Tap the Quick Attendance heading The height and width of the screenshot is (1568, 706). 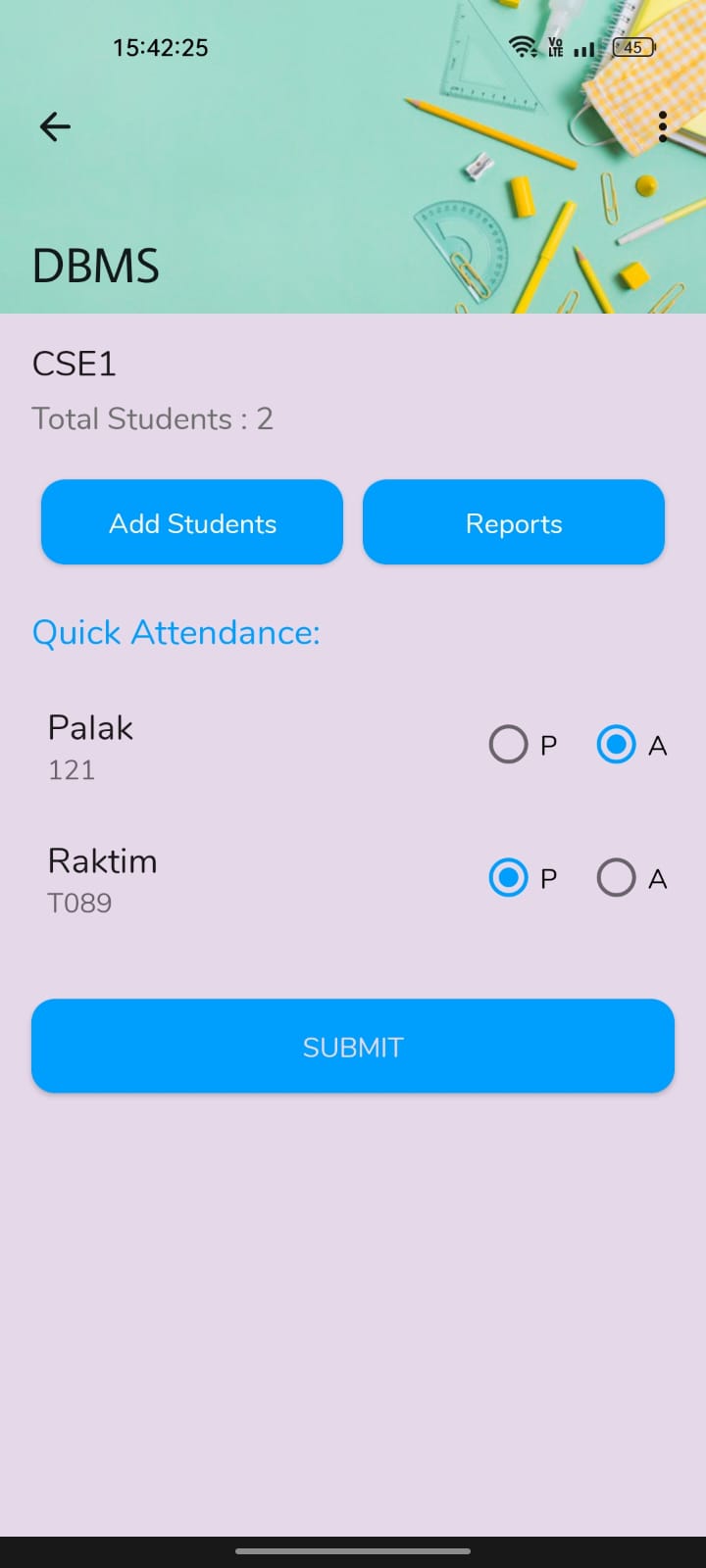point(176,633)
